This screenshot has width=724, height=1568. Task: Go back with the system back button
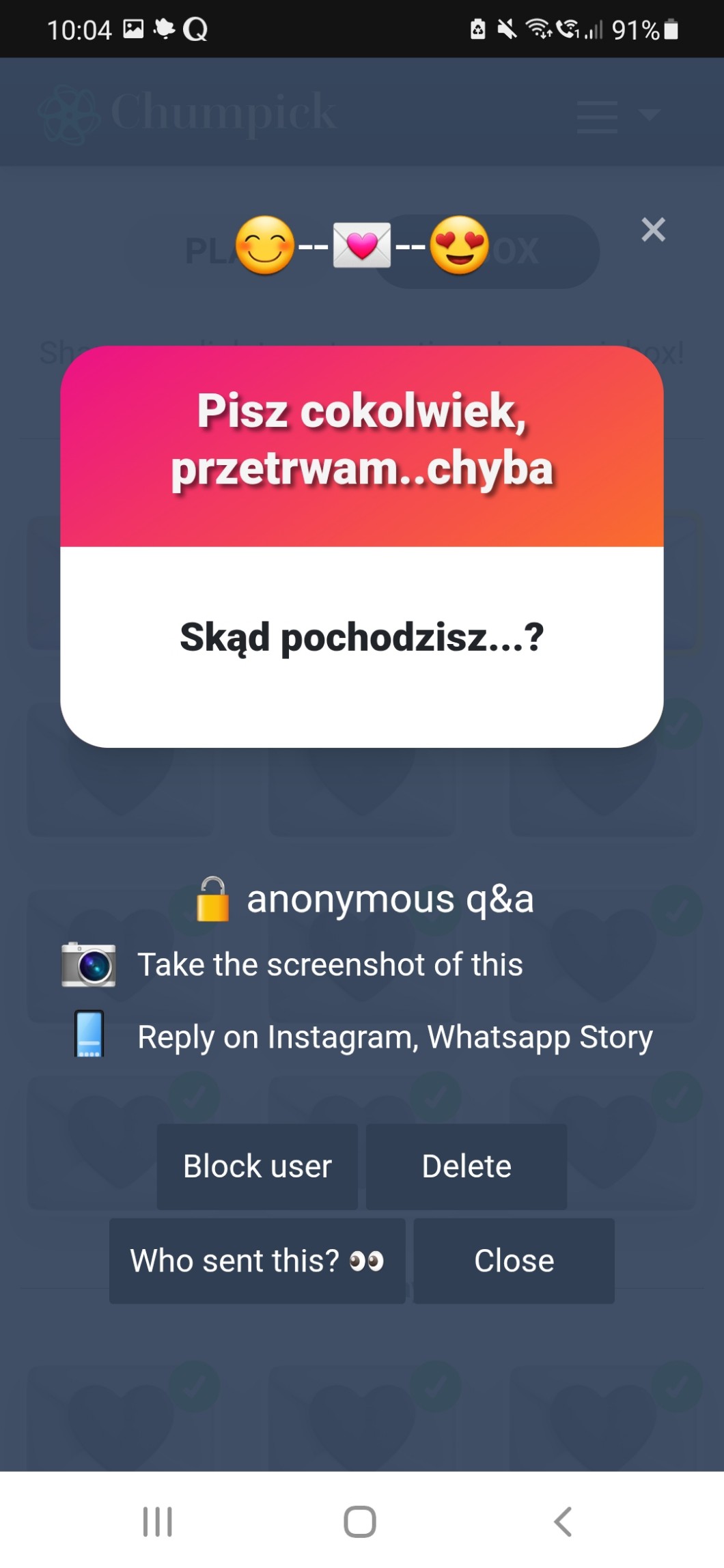[563, 1522]
